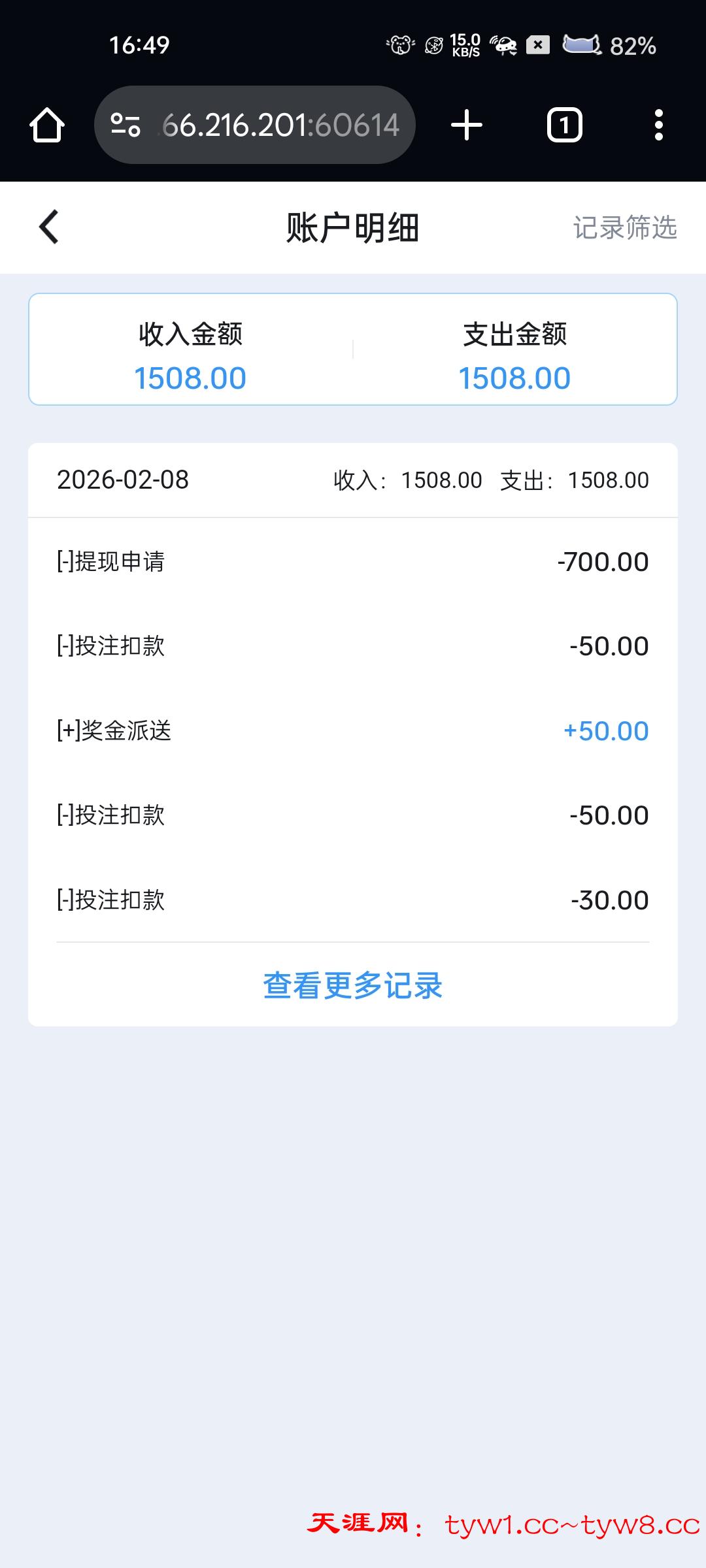
Task: Tap 查看更多记录 to load more records
Action: [x=353, y=985]
